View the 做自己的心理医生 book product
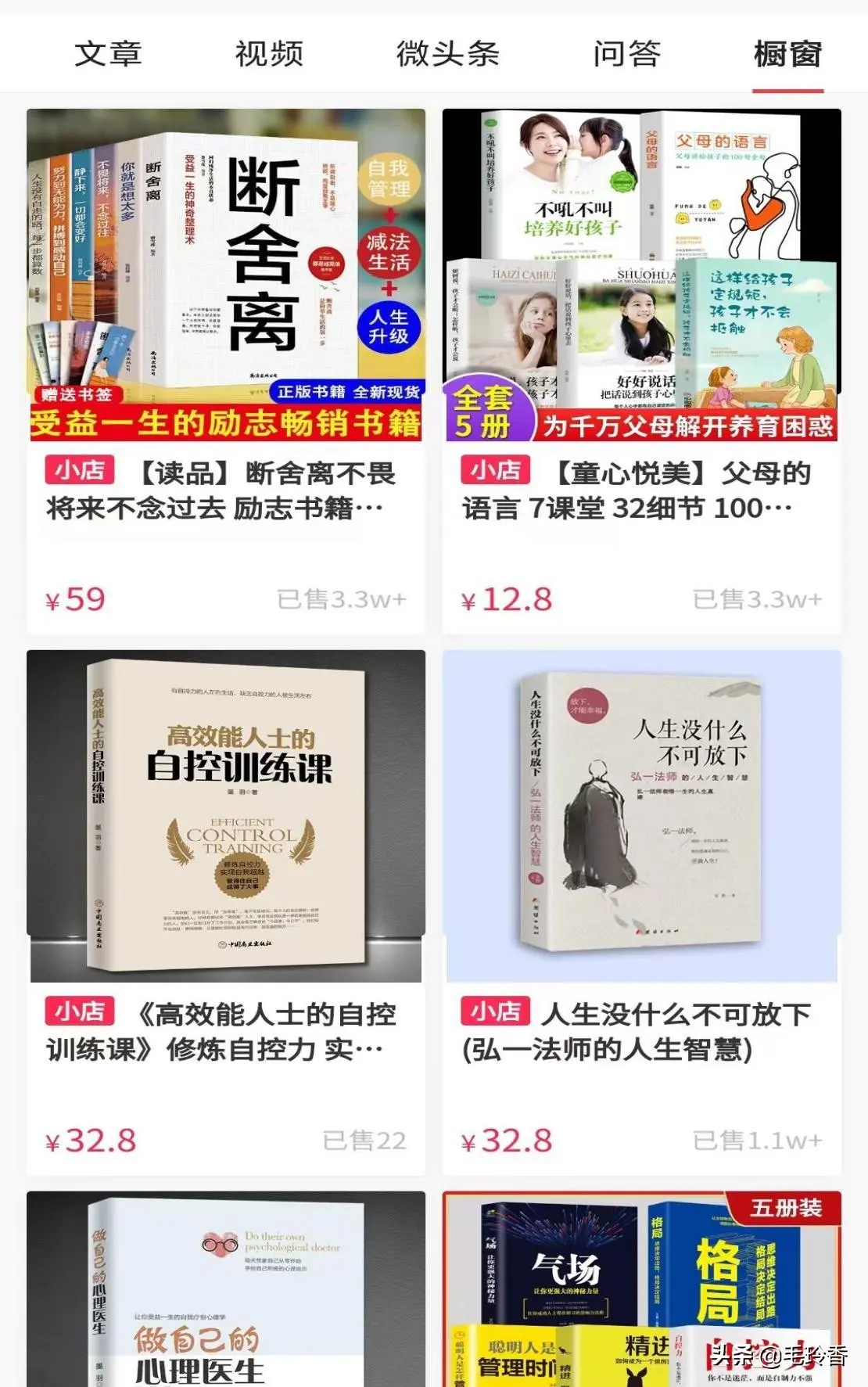 pyautogui.click(x=226, y=1291)
